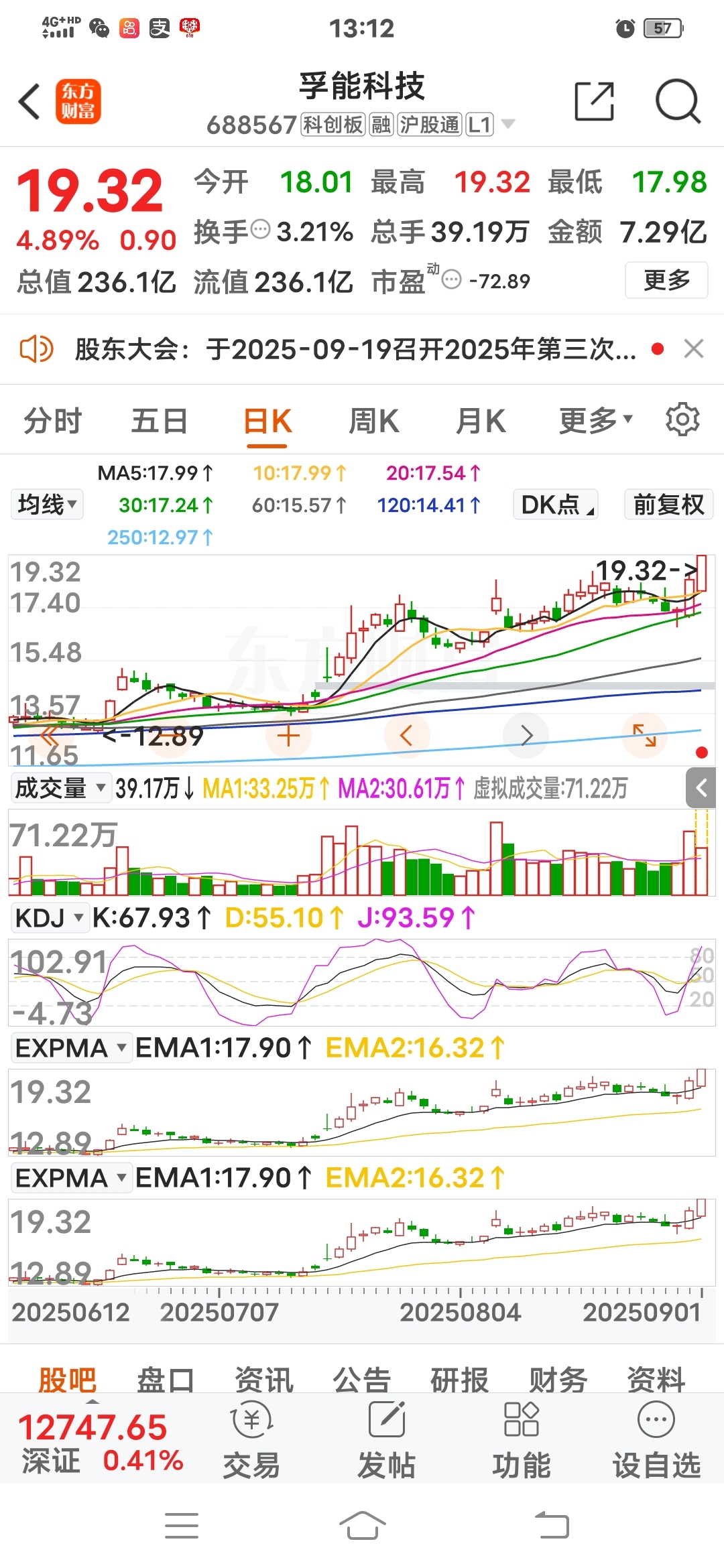
Task: Switch to the 五日 chart tab
Action: (159, 421)
